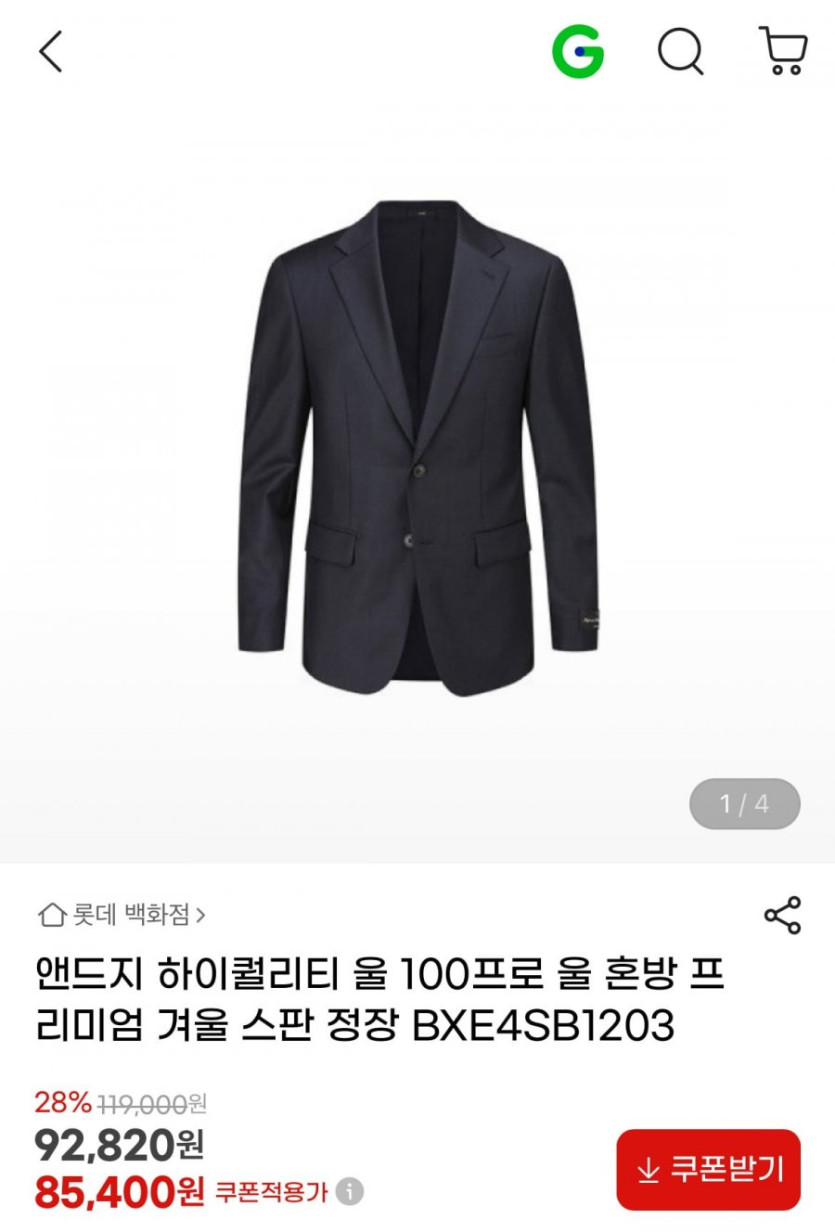Open the shopping cart
The height and width of the screenshot is (1232, 835).
pos(783,50)
